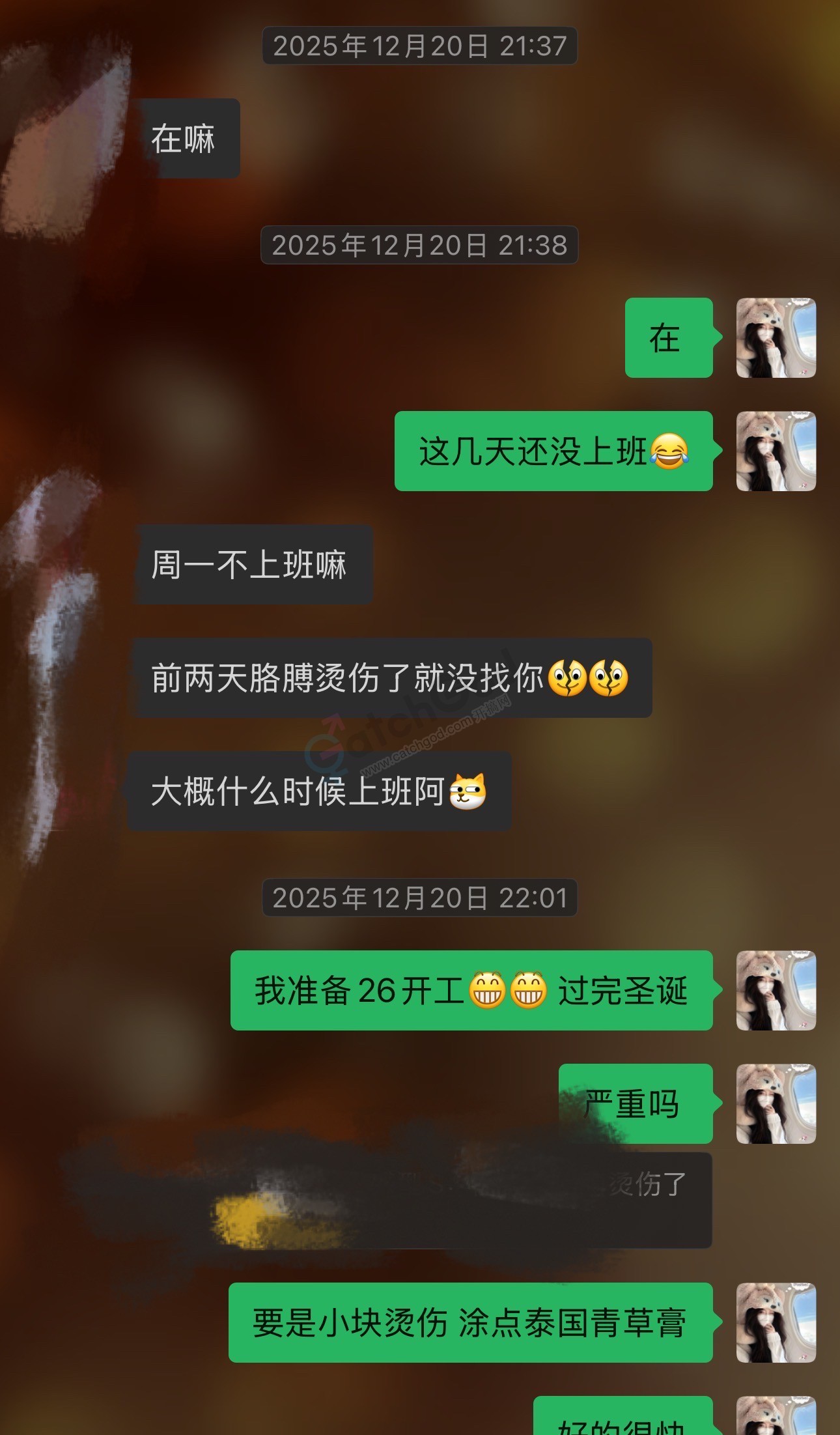Tap the avatar beside '要是小块烫伤 涂点泰国青草膏'
The height and width of the screenshot is (1435, 840).
(x=776, y=1322)
